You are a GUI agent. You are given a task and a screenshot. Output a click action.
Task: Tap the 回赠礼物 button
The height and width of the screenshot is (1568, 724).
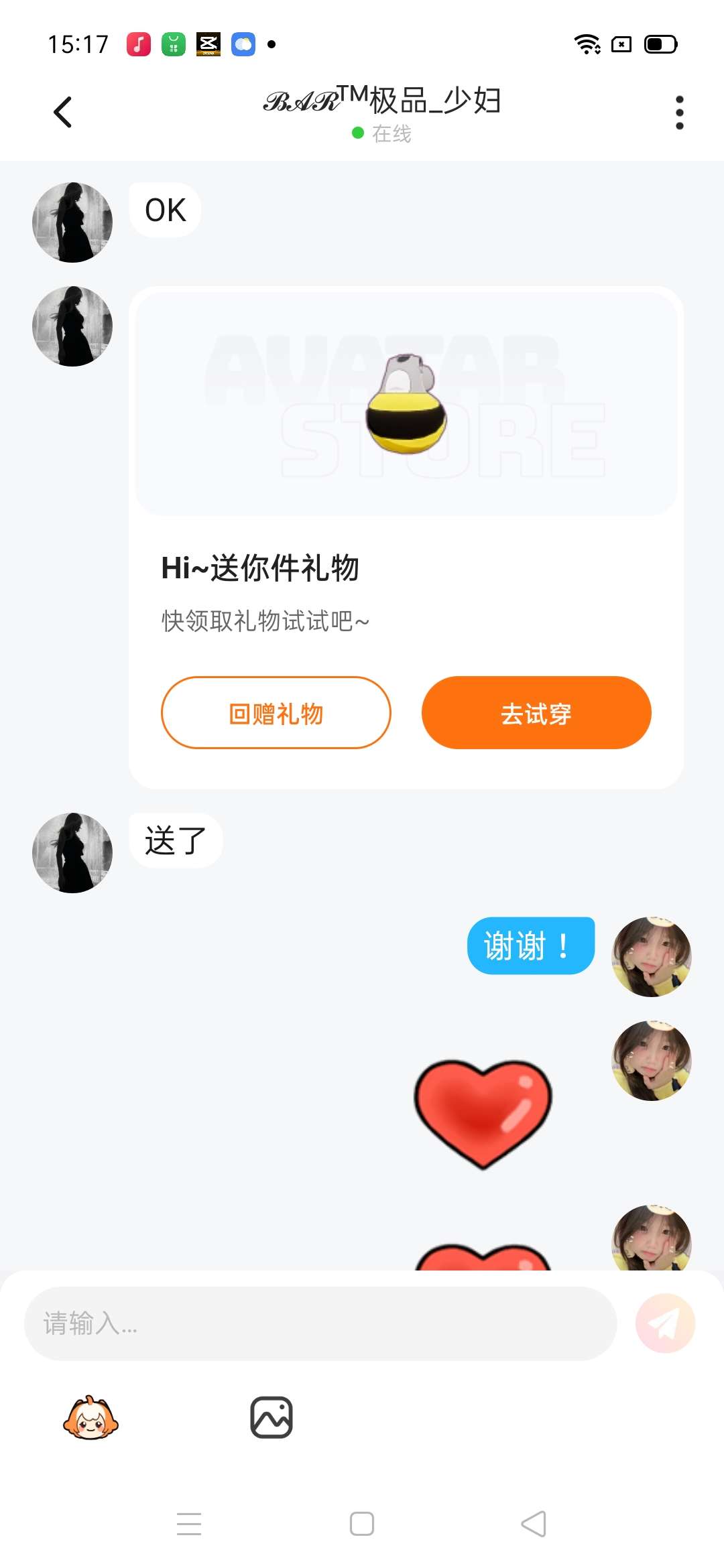[276, 713]
